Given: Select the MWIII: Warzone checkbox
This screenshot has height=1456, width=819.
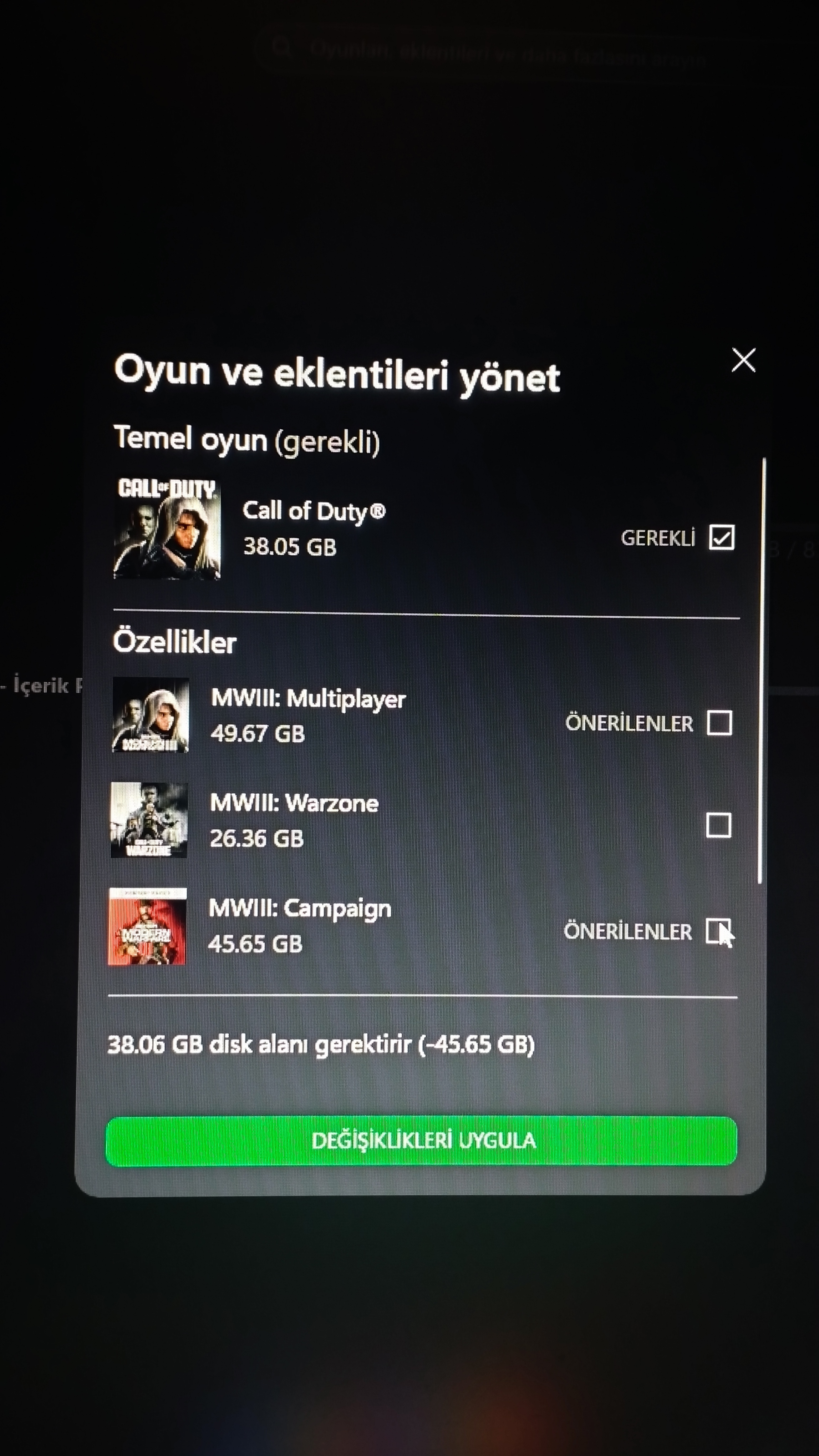Looking at the screenshot, I should pyautogui.click(x=718, y=825).
